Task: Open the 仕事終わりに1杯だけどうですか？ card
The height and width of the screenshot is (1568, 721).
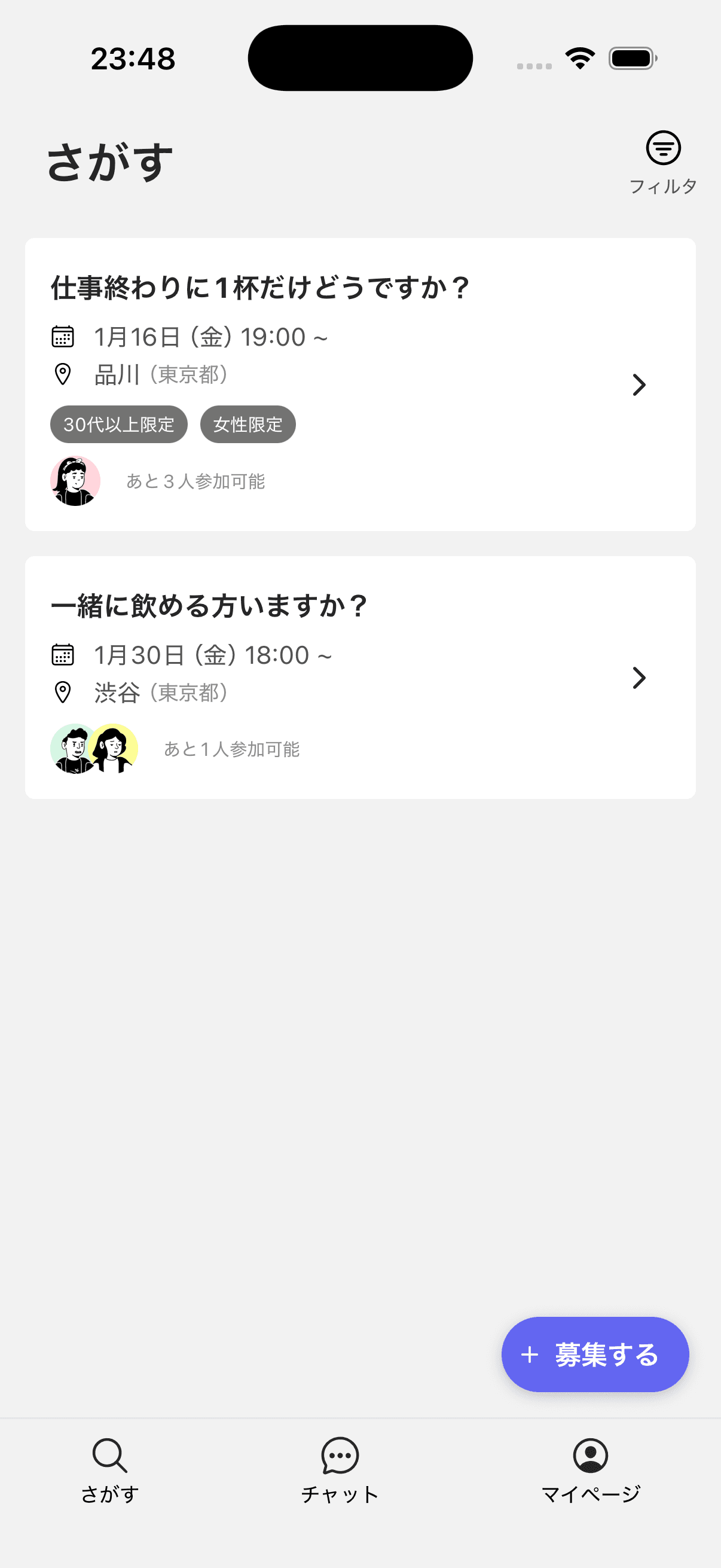Action: 360,384
